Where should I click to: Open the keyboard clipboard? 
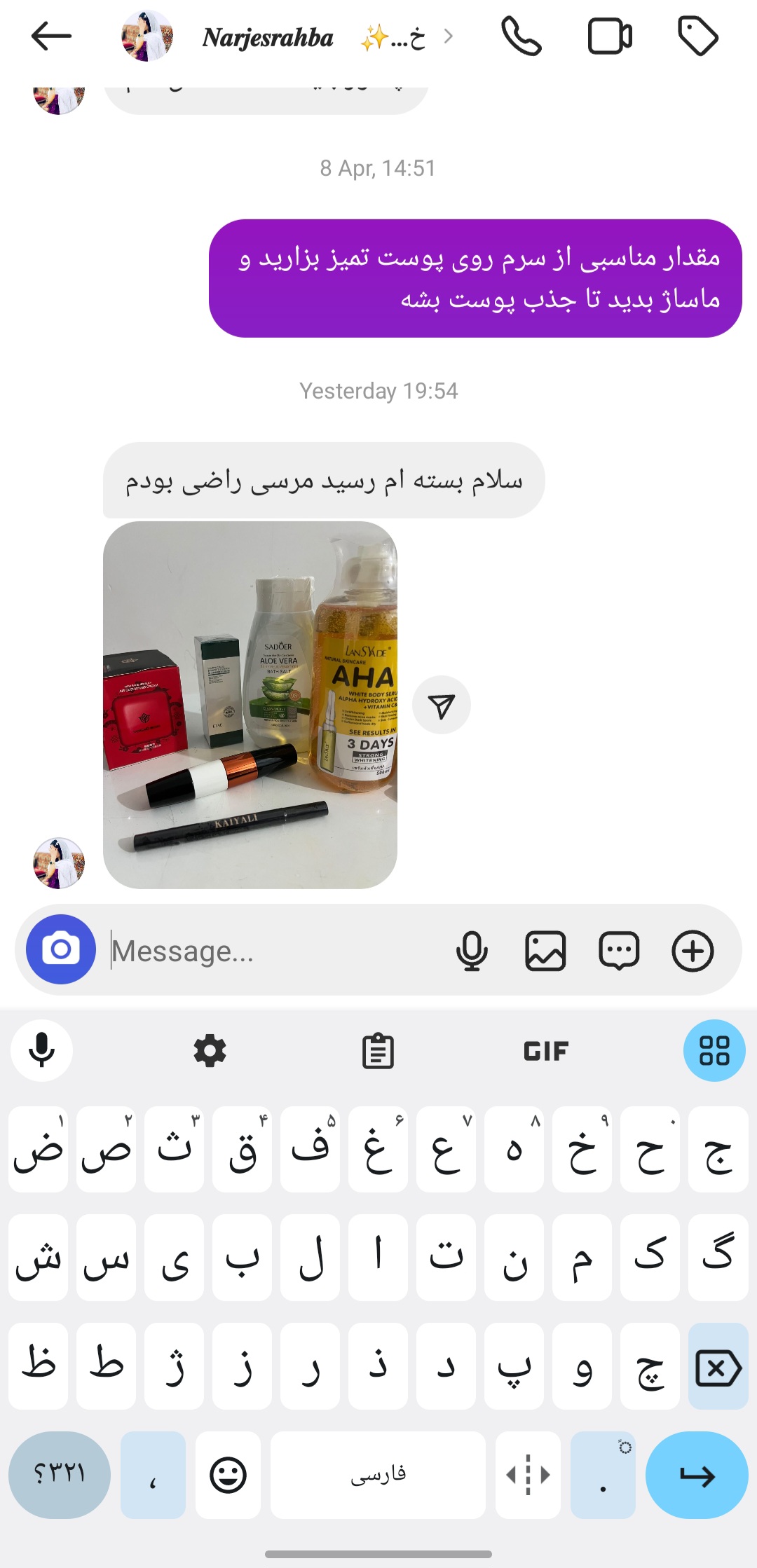pyautogui.click(x=378, y=1051)
